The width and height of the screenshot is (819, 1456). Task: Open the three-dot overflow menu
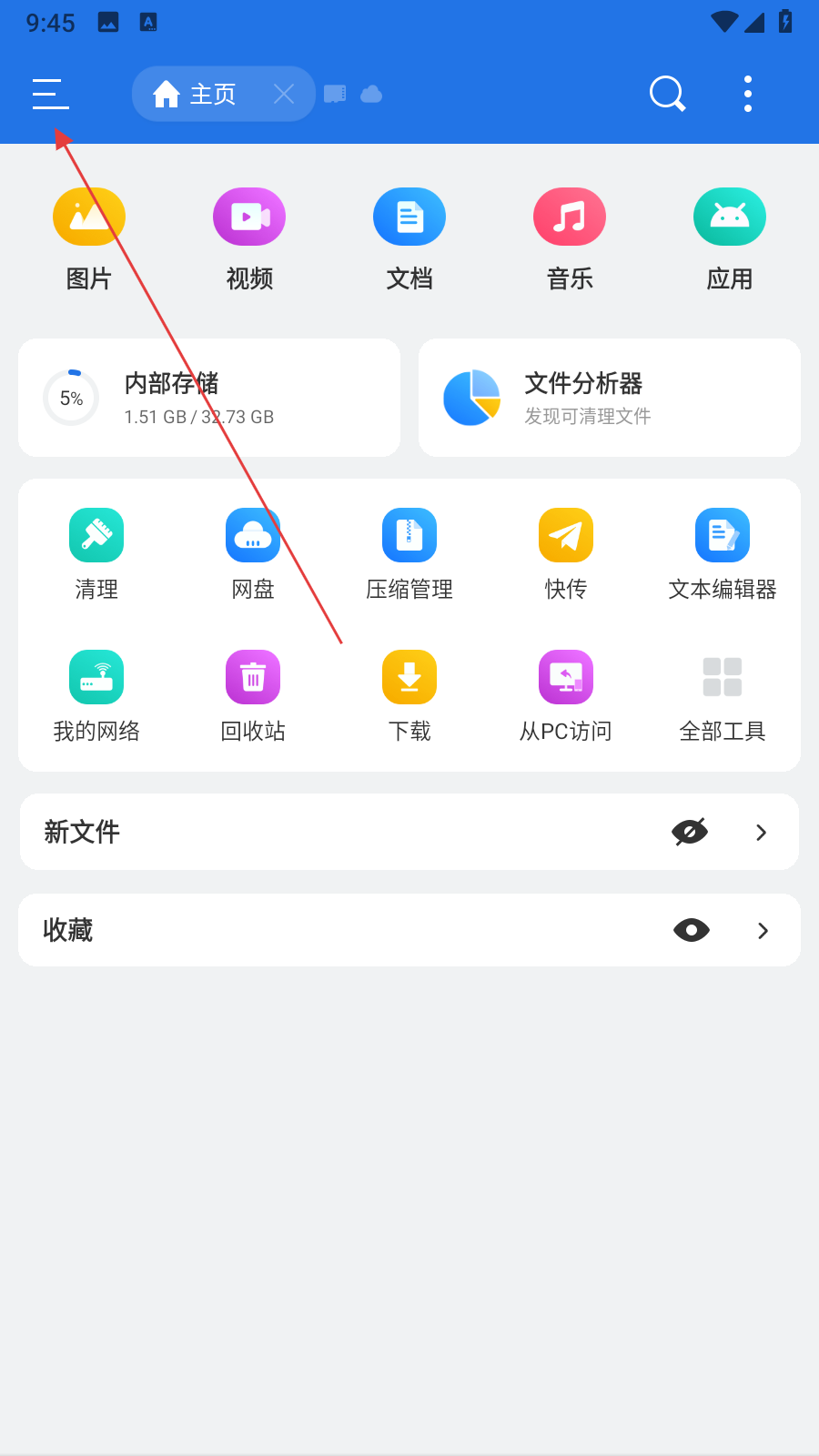point(748,94)
